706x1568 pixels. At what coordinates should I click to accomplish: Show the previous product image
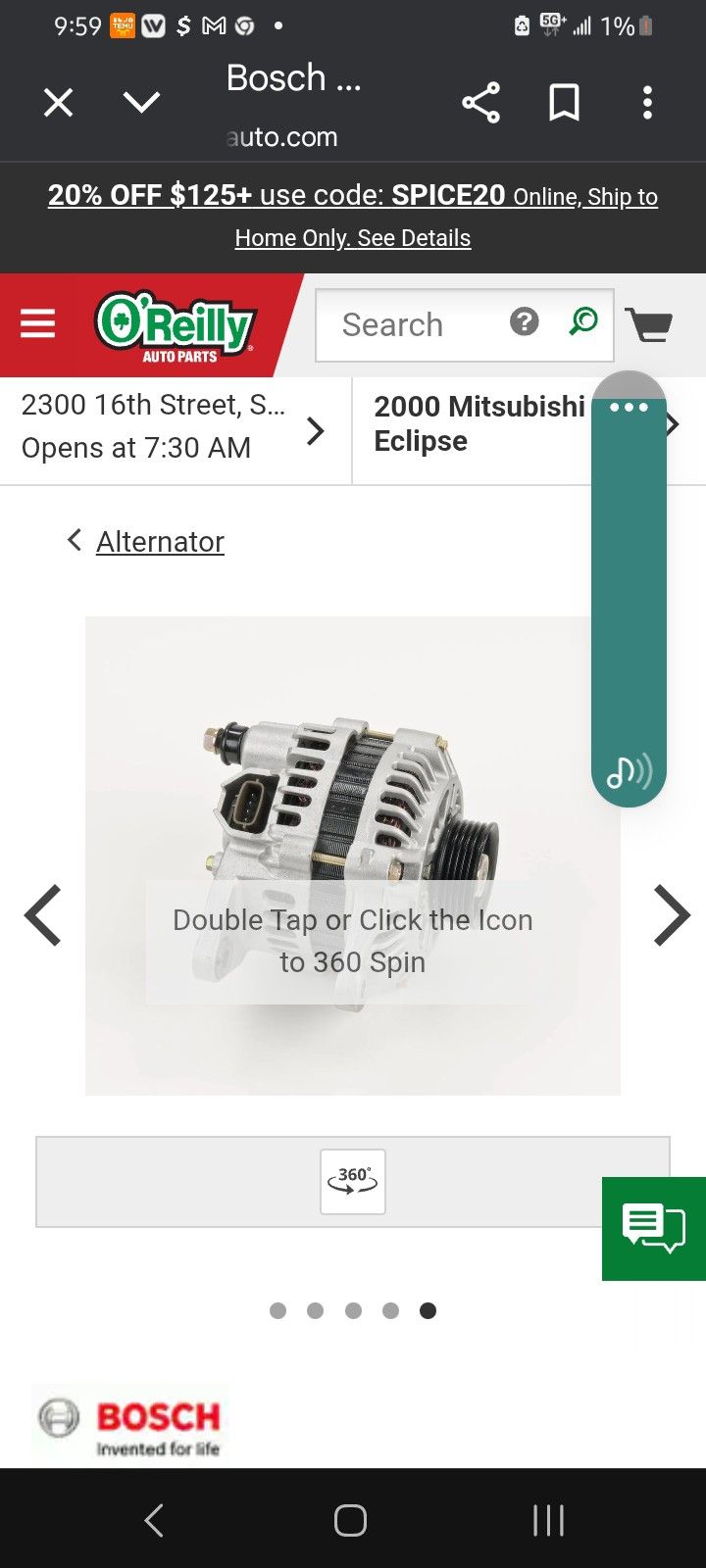[x=43, y=915]
